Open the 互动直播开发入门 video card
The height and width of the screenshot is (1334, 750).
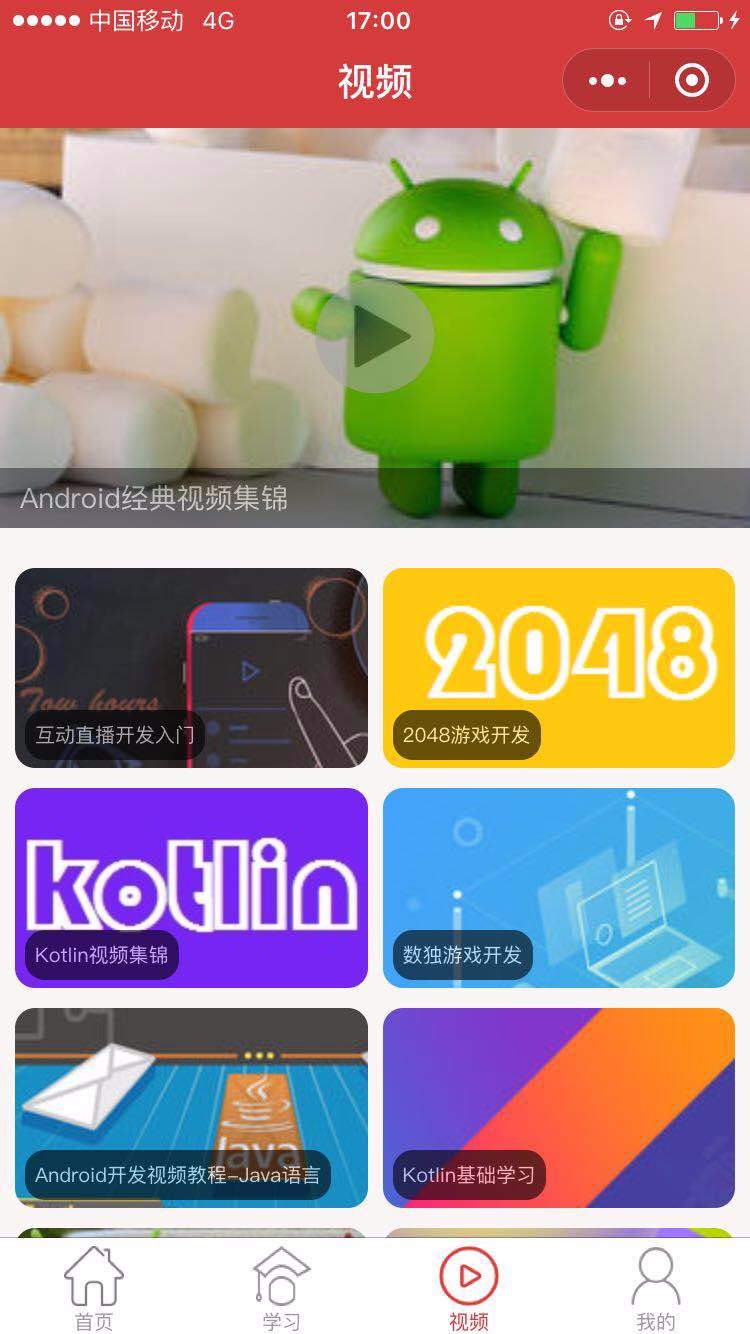tap(191, 668)
